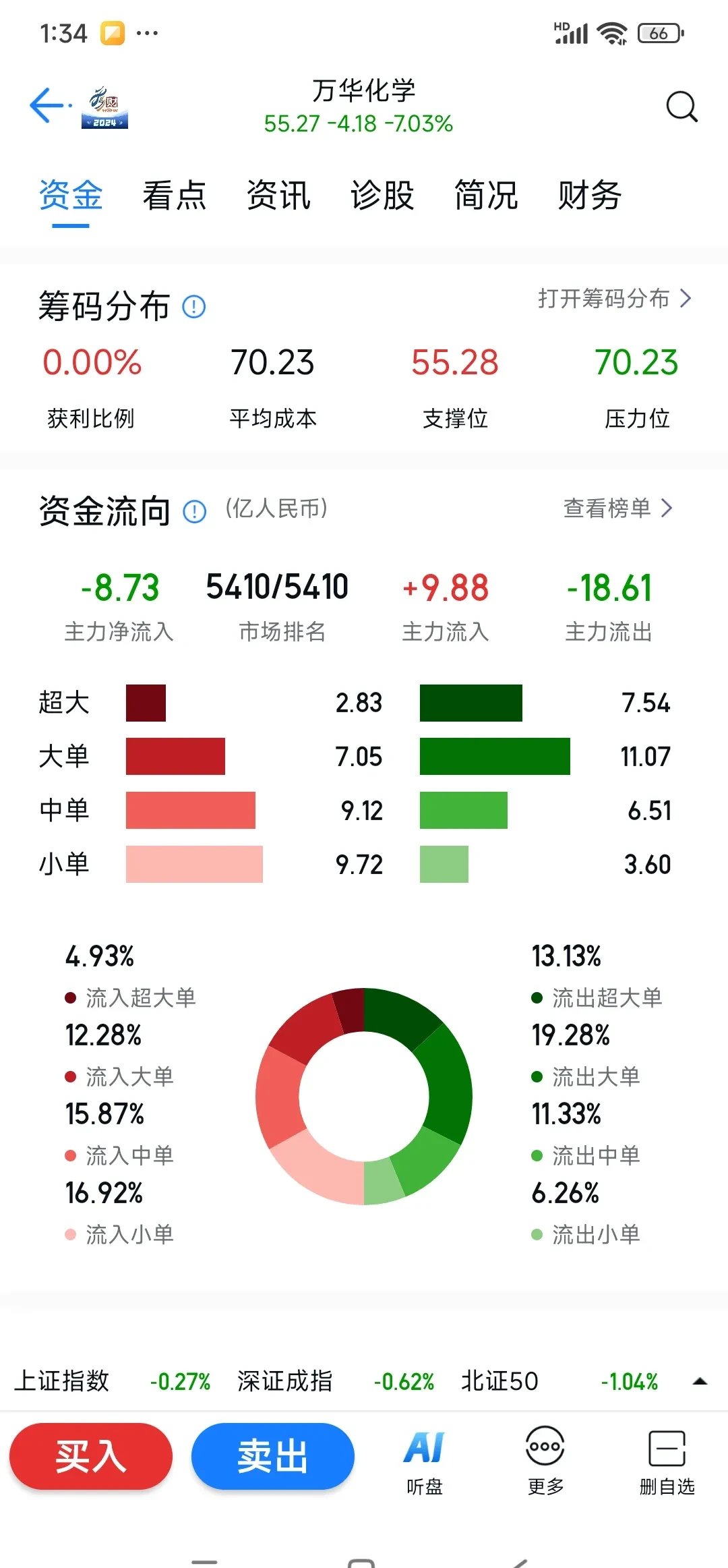Tap the 大单 inflow bar
Screen dimensions: 728x1568
click(175, 757)
